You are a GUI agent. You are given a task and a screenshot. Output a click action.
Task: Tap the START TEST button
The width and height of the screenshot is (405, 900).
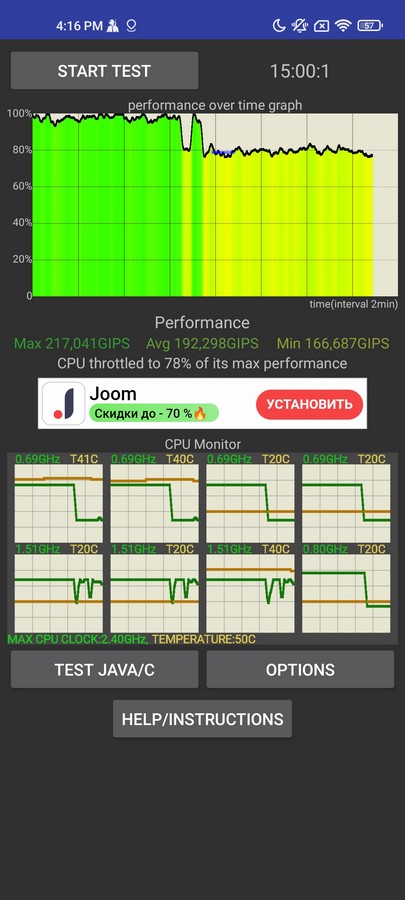coord(104,71)
